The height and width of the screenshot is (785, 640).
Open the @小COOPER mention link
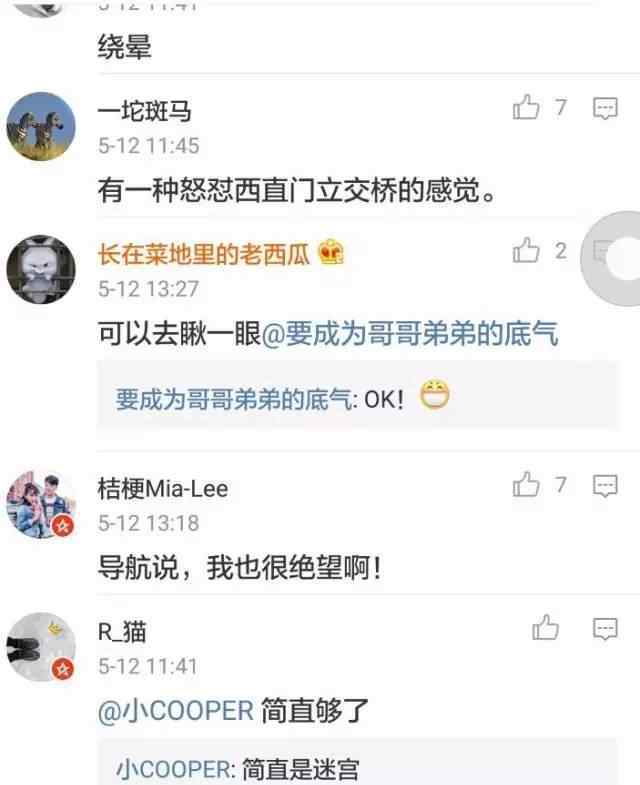point(175,711)
